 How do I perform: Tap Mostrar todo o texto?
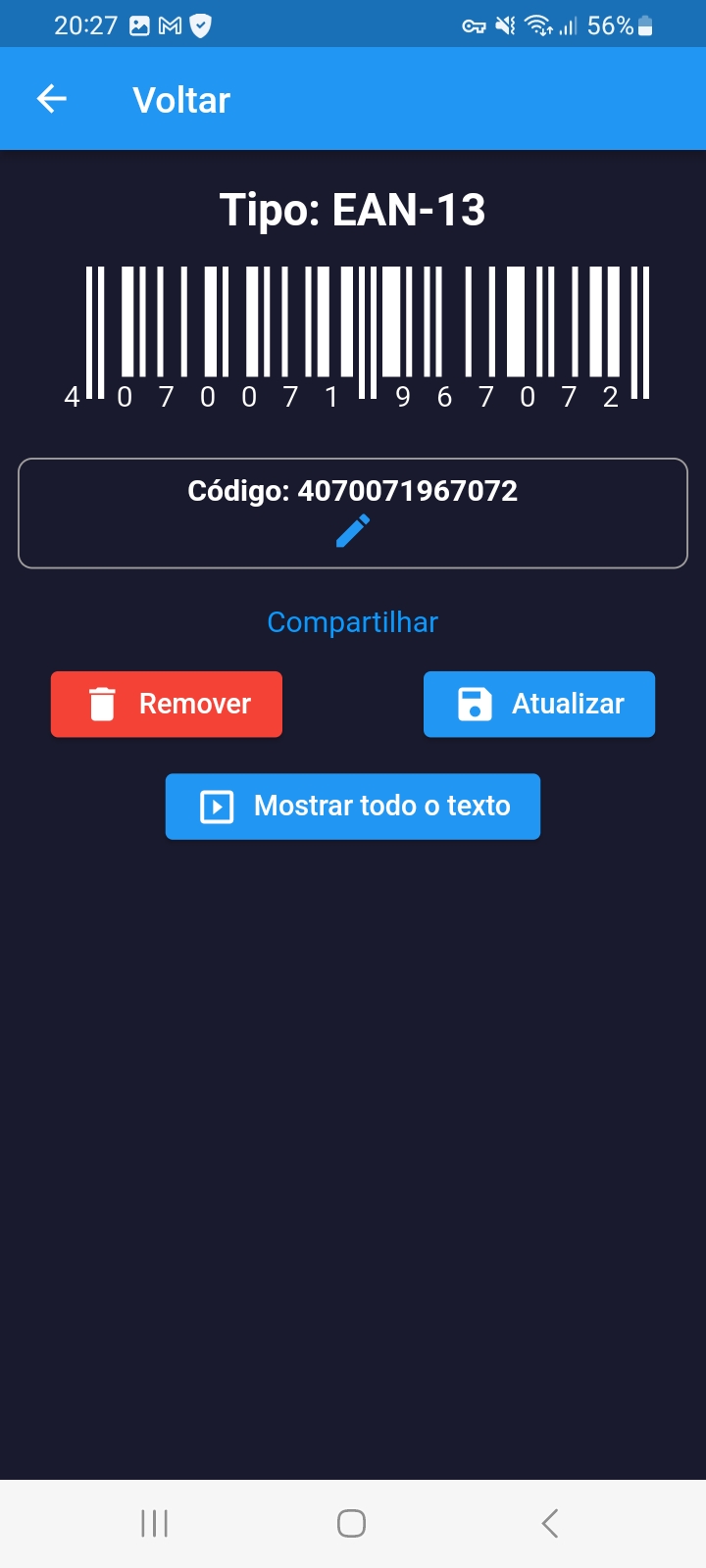click(x=353, y=807)
